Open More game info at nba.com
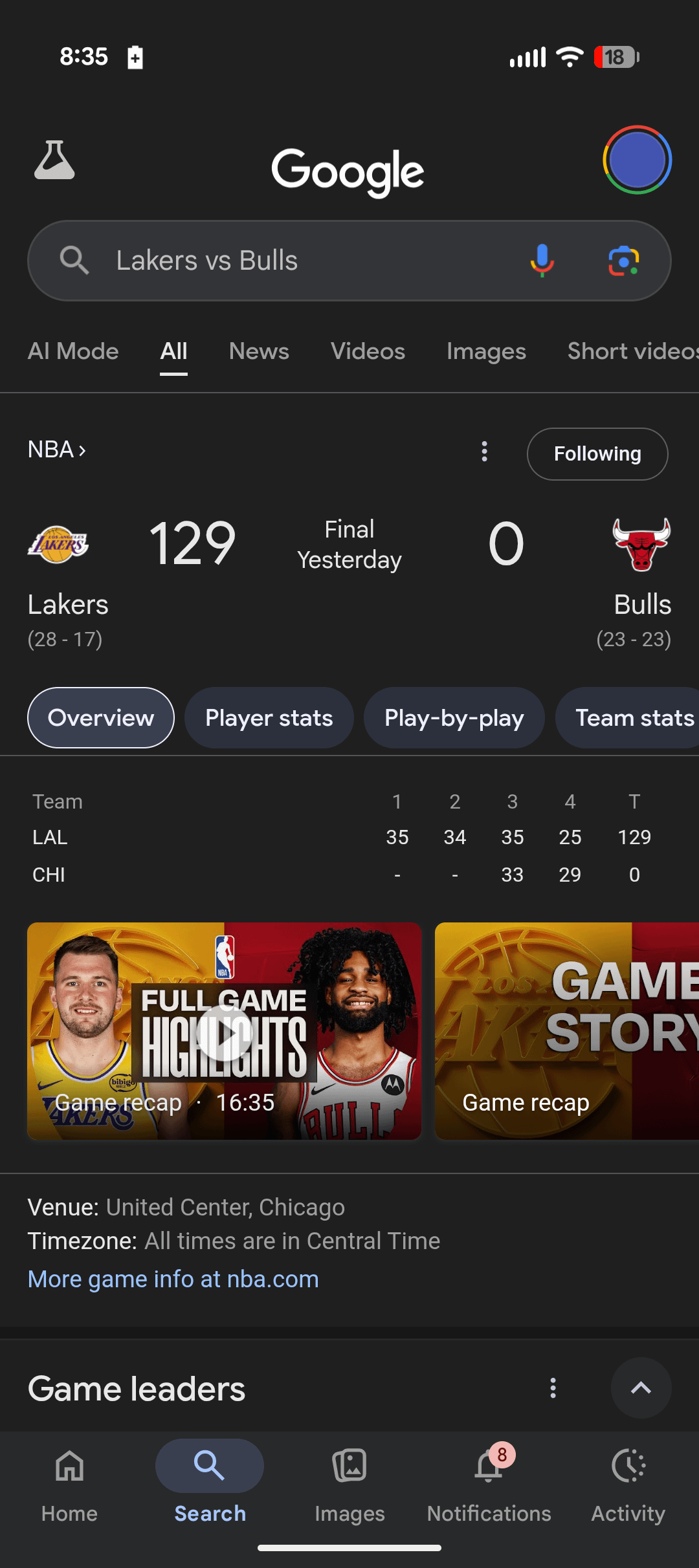699x1568 pixels. tap(173, 1279)
